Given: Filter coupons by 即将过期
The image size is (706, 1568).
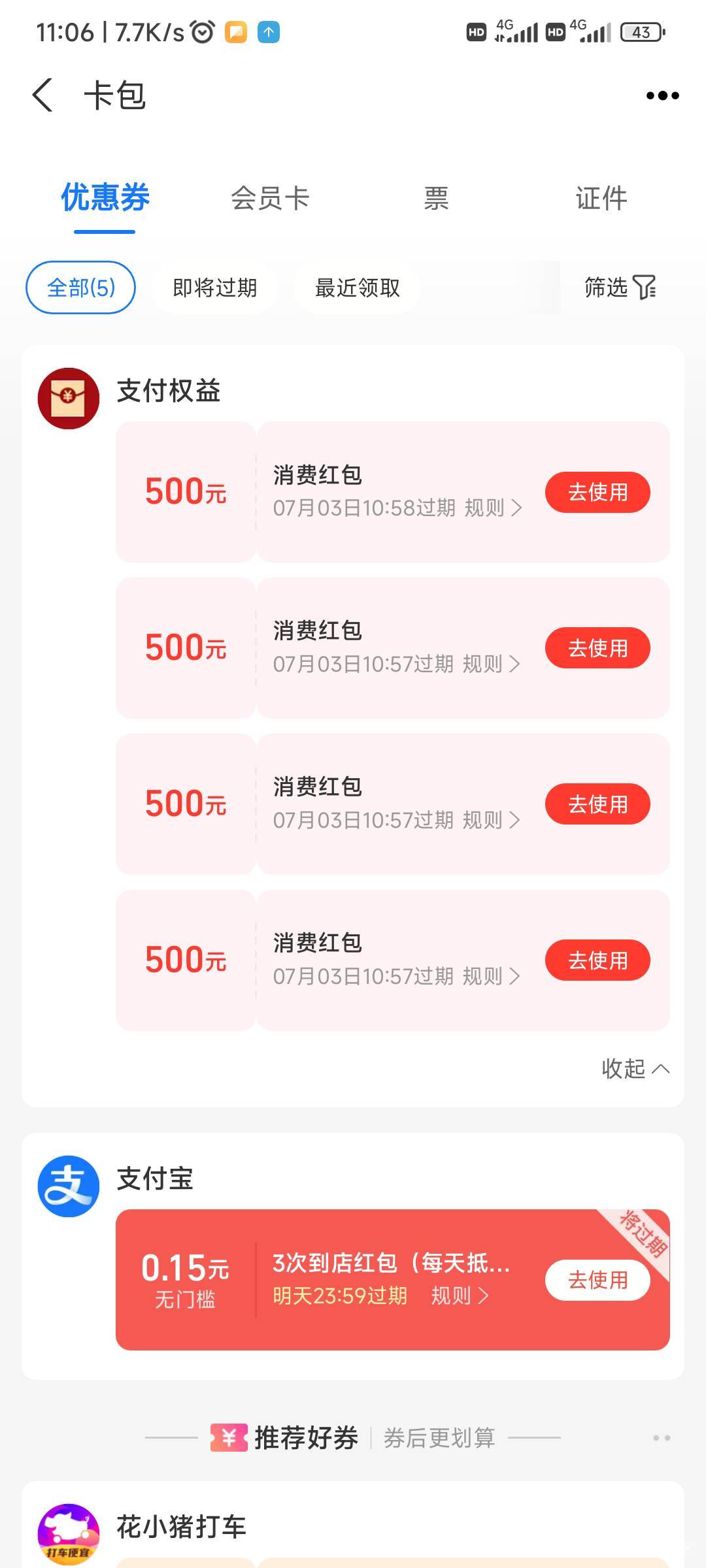Looking at the screenshot, I should pos(215,287).
